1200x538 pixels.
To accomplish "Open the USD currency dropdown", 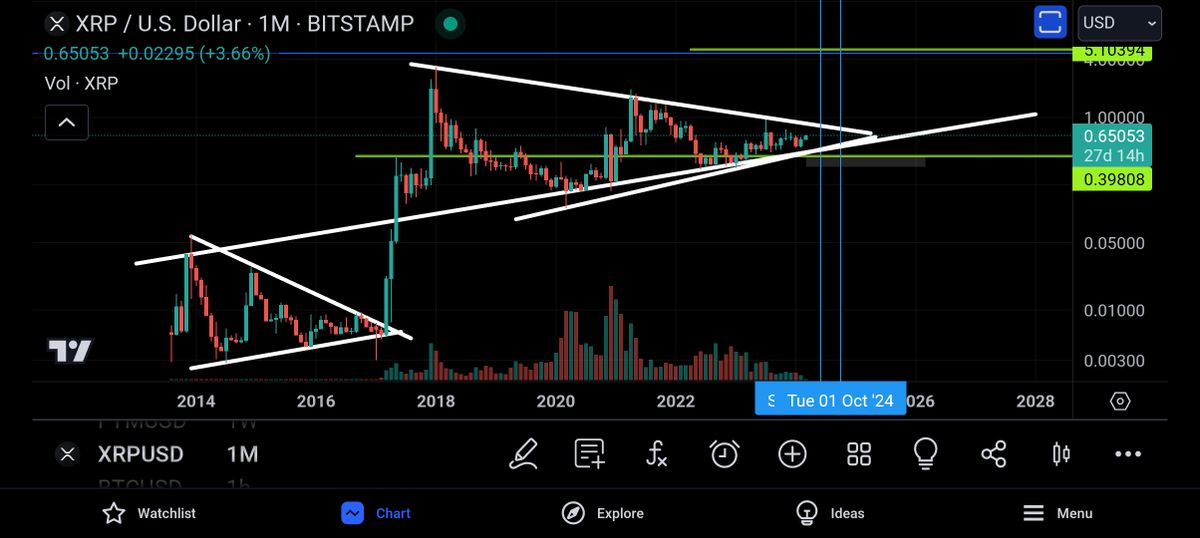I will click(1119, 22).
